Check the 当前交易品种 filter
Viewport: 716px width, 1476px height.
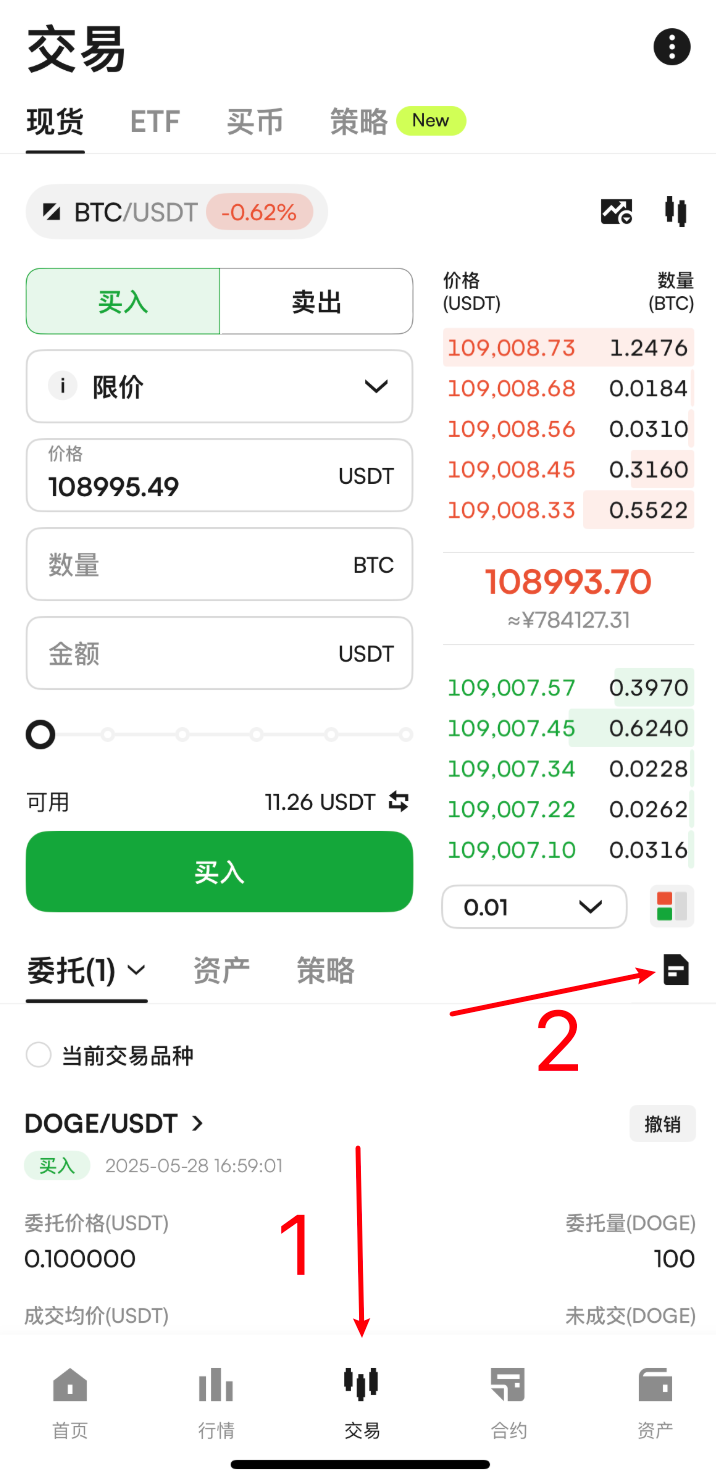click(x=109, y=1055)
